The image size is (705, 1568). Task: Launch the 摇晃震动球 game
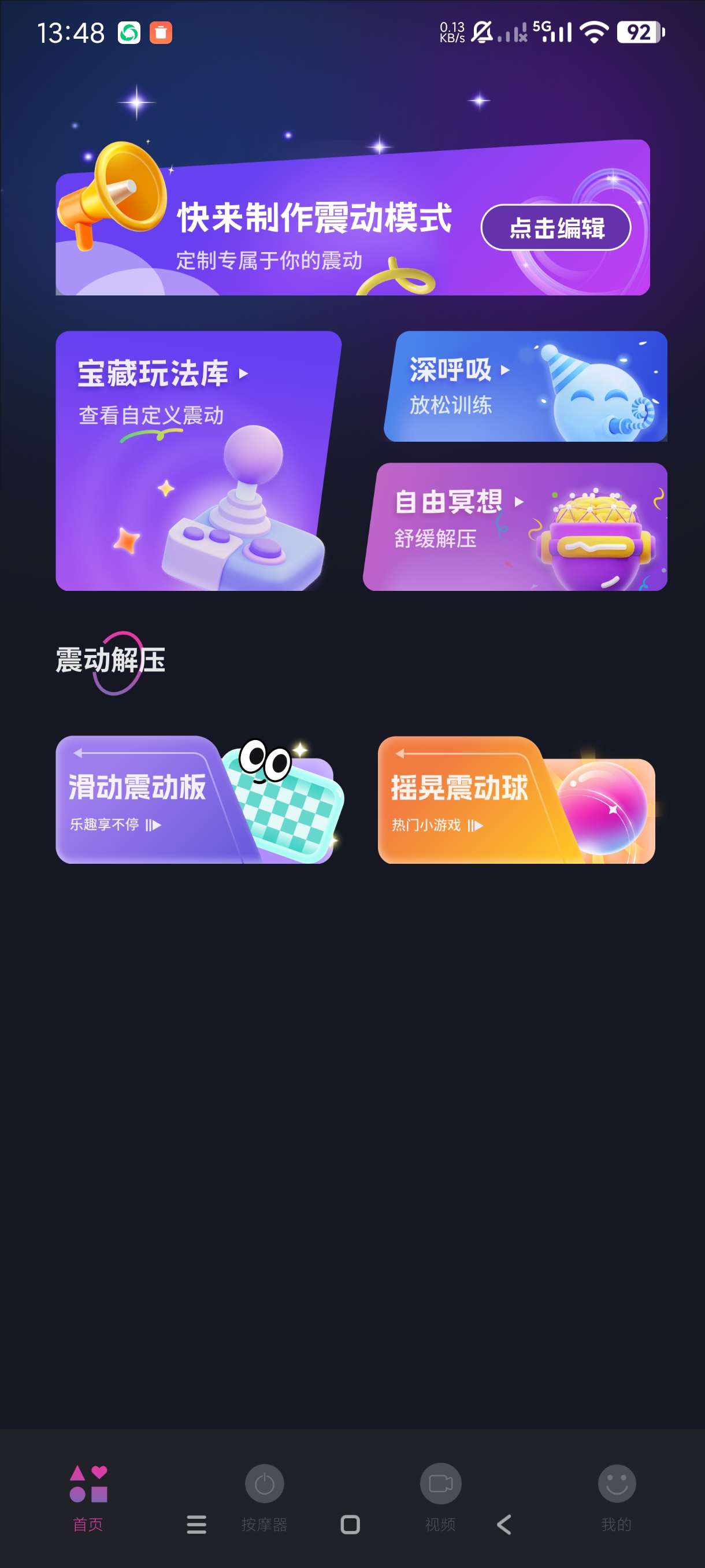click(516, 800)
